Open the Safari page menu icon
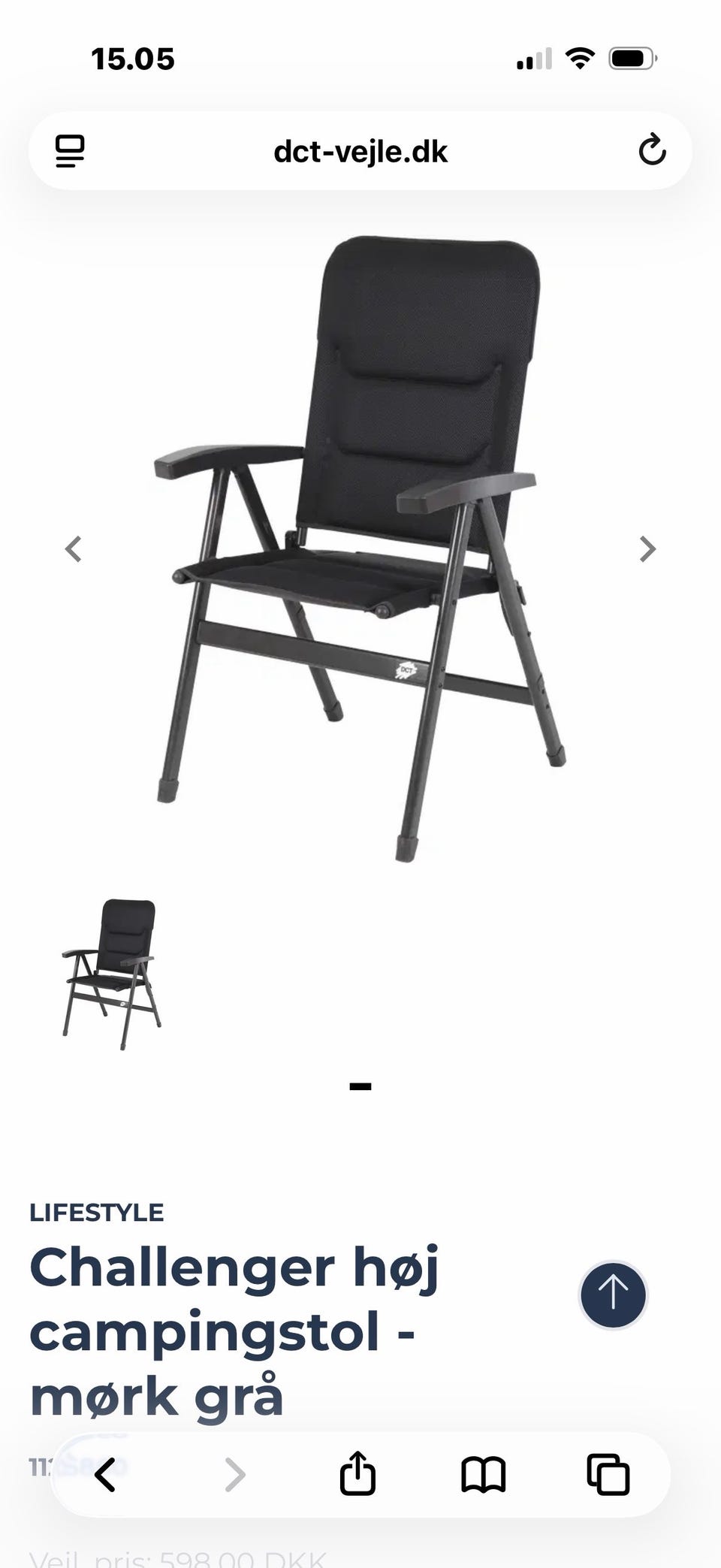 70,151
